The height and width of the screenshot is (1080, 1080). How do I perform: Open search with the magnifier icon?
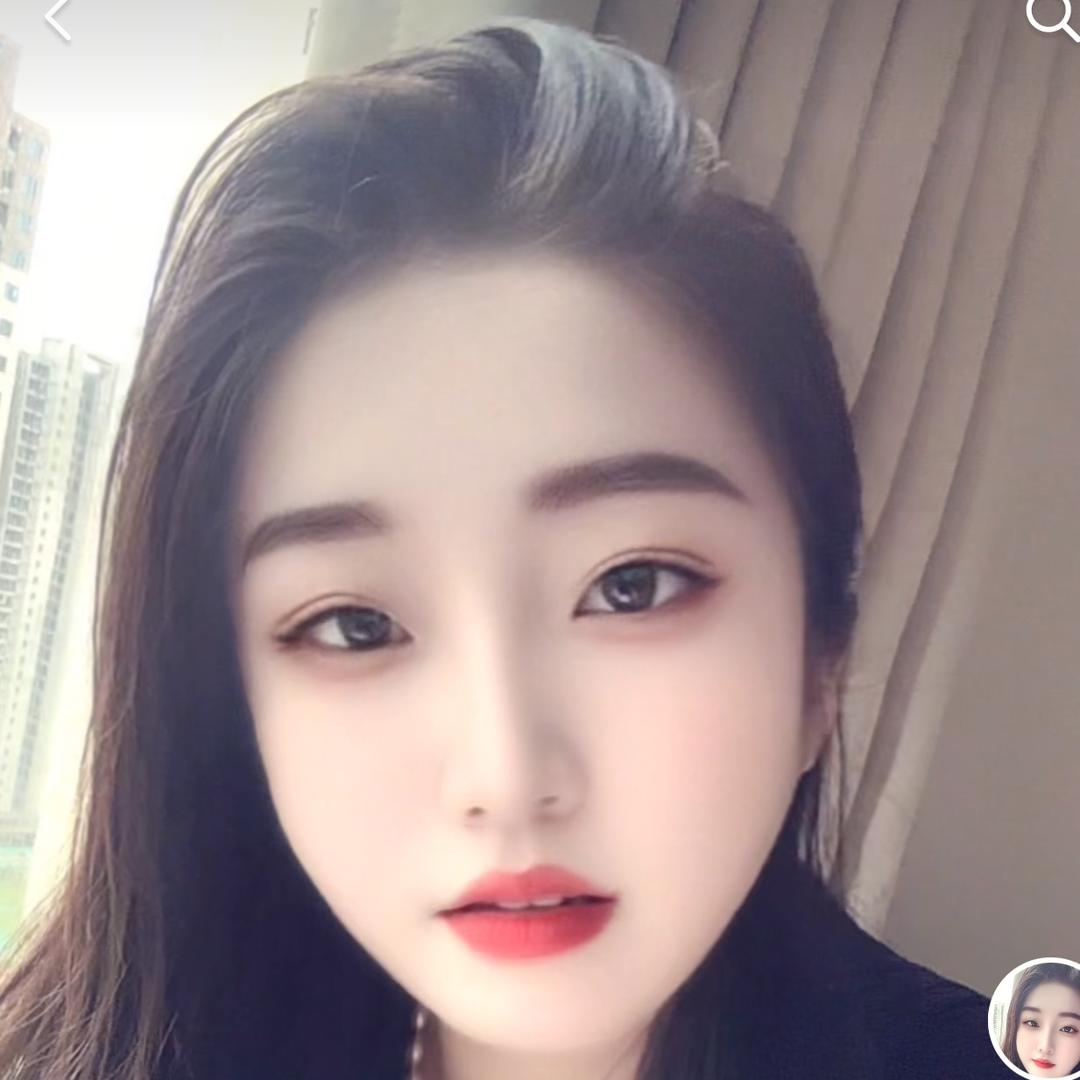[1054, 17]
